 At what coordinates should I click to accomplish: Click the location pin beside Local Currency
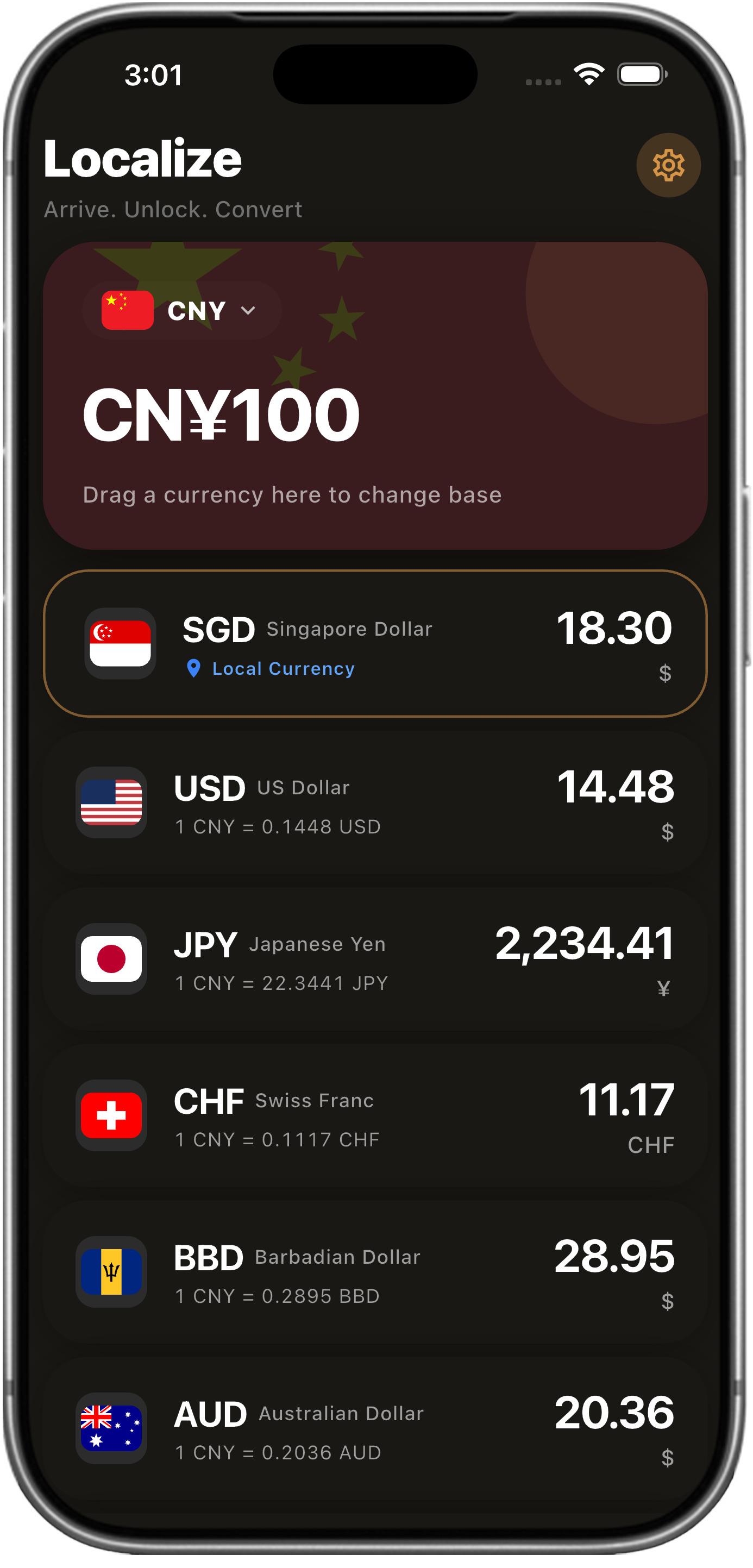tap(193, 668)
